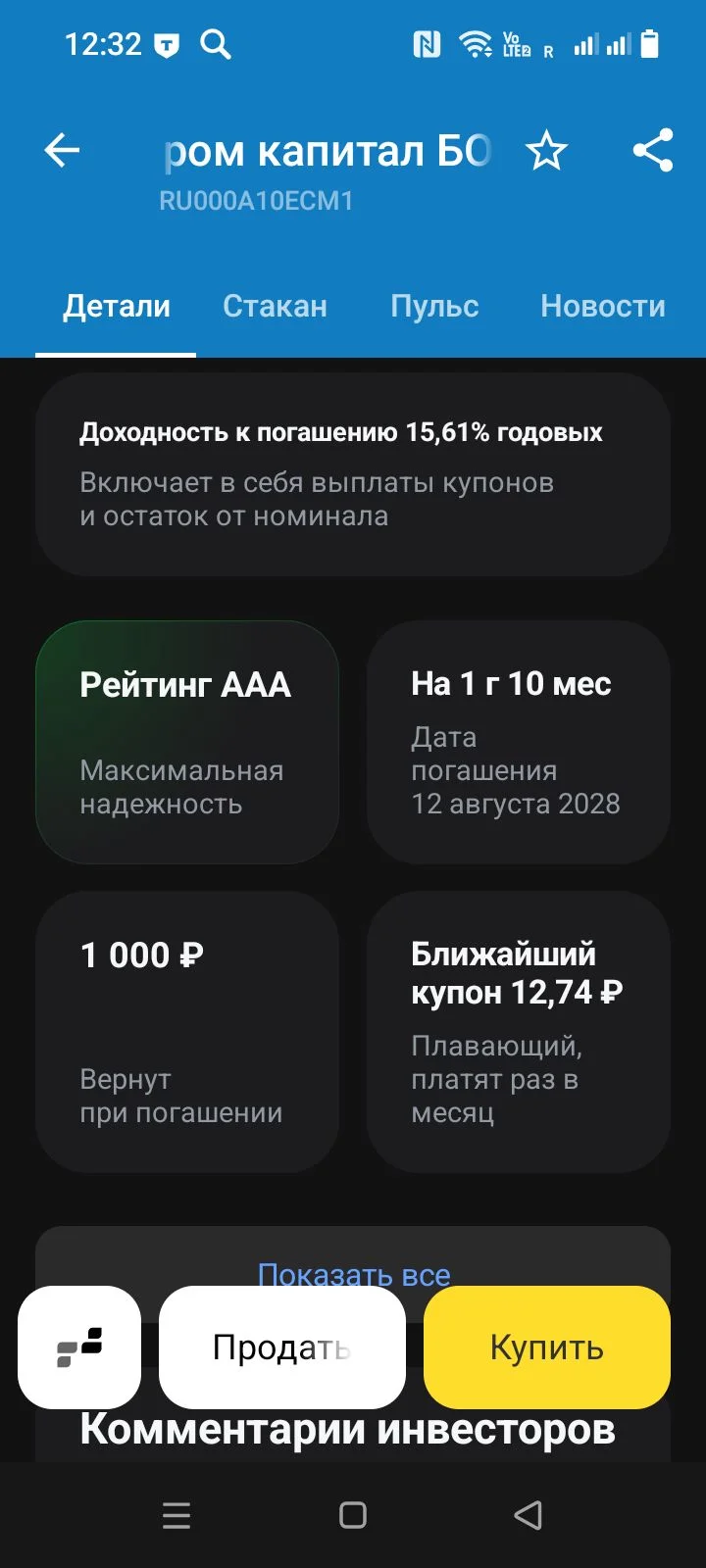Screen dimensions: 706x1568
Task: Tap the Продать button
Action: click(282, 1347)
